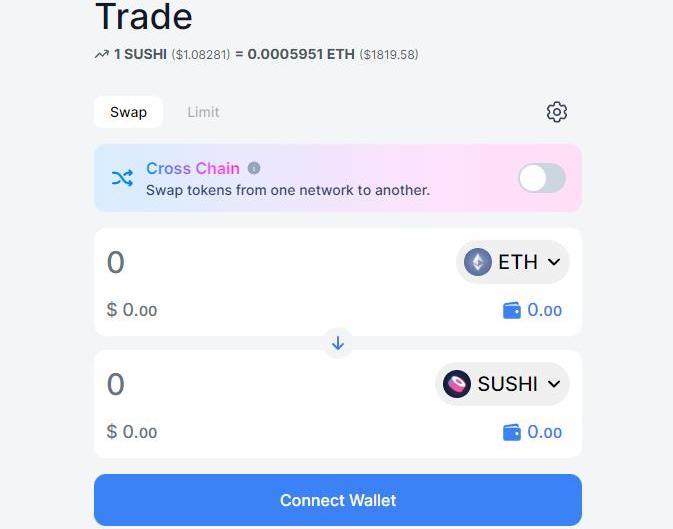Switch to the Limit tab
This screenshot has width=673, height=529.
click(x=203, y=112)
